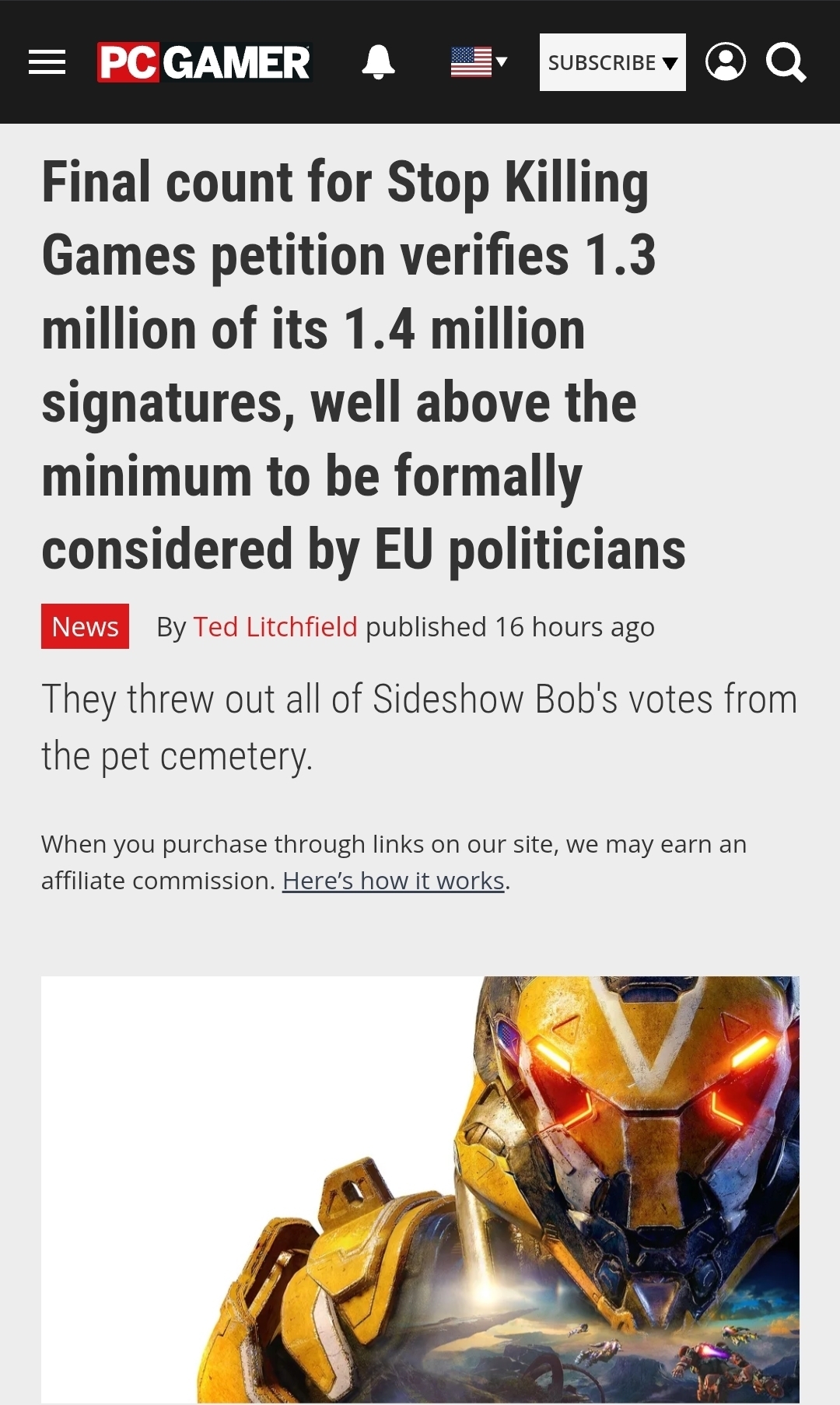Change the US flag region edition
This screenshot has width=840, height=1405.
click(x=478, y=62)
